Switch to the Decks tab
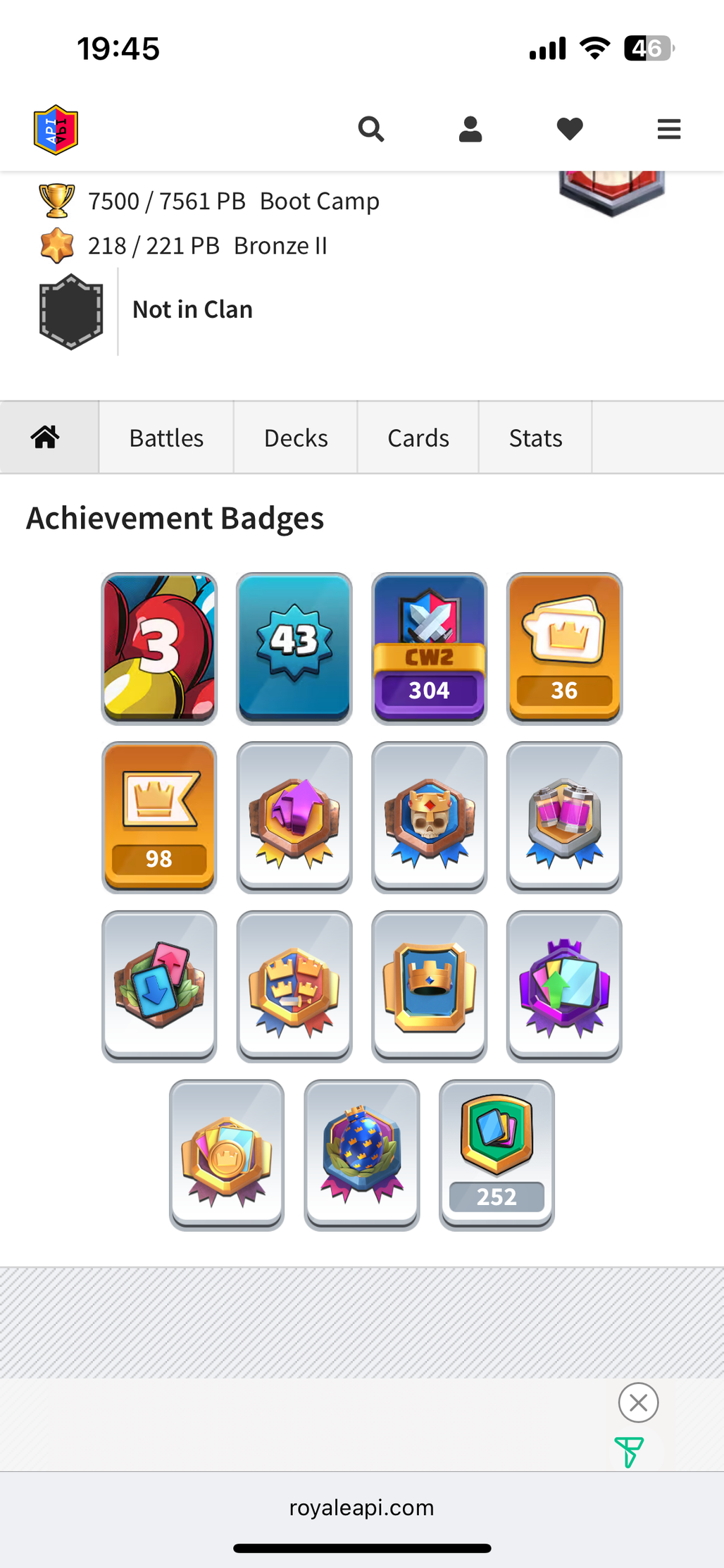The image size is (724, 1568). [296, 438]
